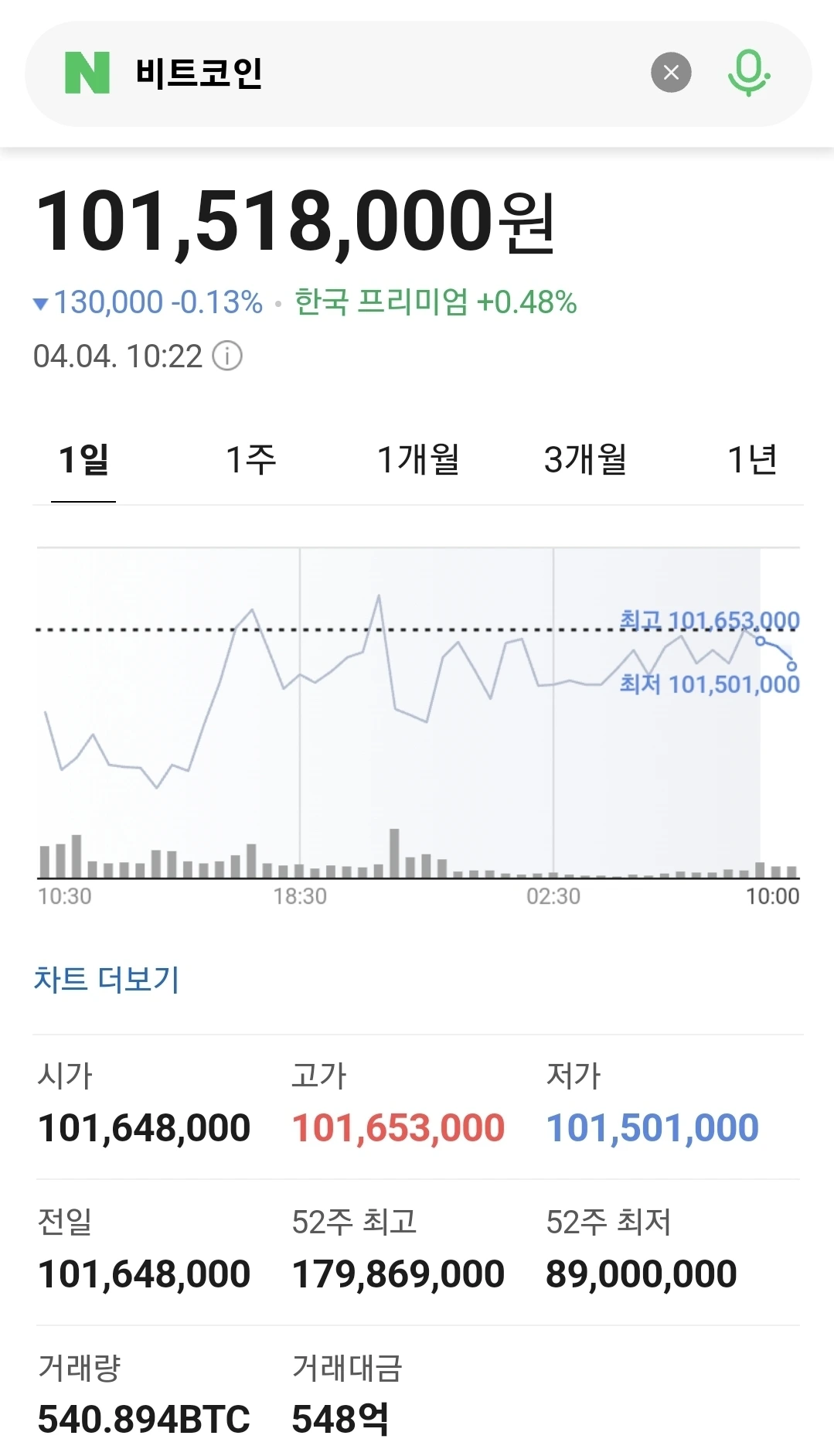The image size is (834, 1456).
Task: Switch to the 3개월 chart period
Action: point(585,459)
